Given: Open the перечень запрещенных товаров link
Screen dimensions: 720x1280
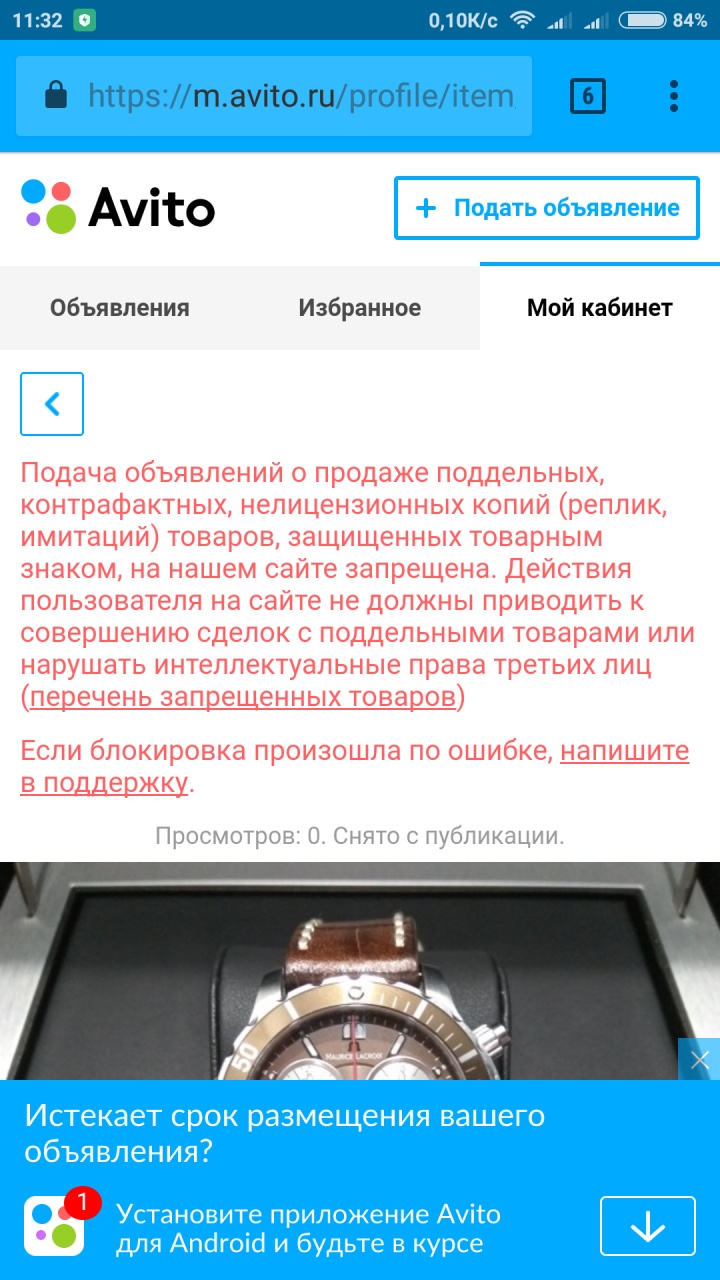Looking at the screenshot, I should click(x=243, y=697).
